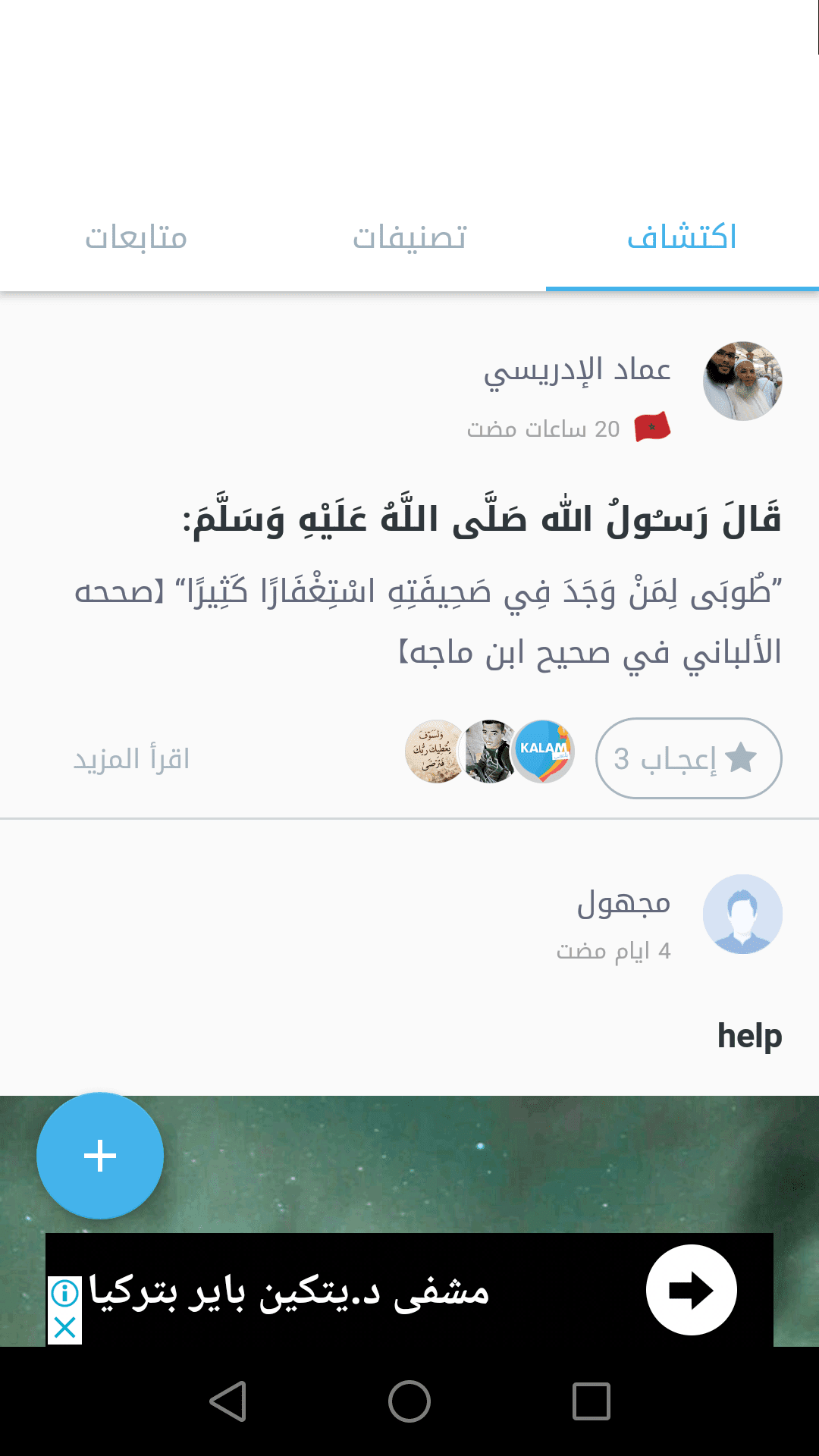The image size is (819, 1456).
Task: Open عماد الإدريسي's profile picture
Action: (742, 380)
